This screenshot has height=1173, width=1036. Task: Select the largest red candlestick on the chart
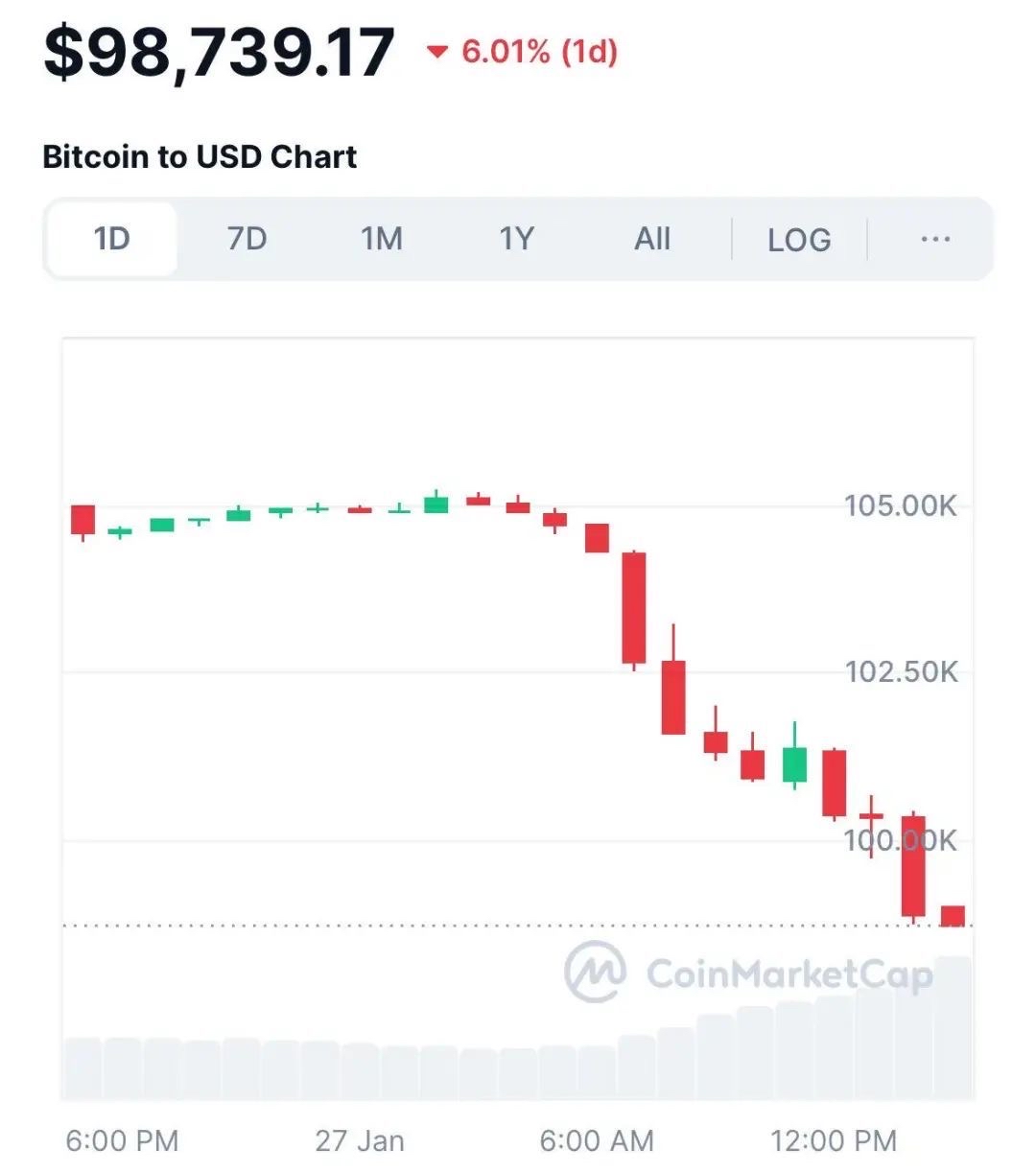coord(635,609)
